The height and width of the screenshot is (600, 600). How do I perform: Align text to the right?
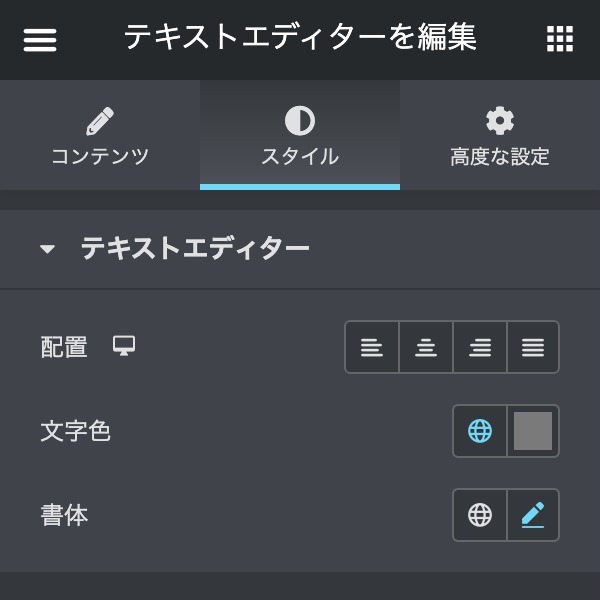click(x=480, y=347)
